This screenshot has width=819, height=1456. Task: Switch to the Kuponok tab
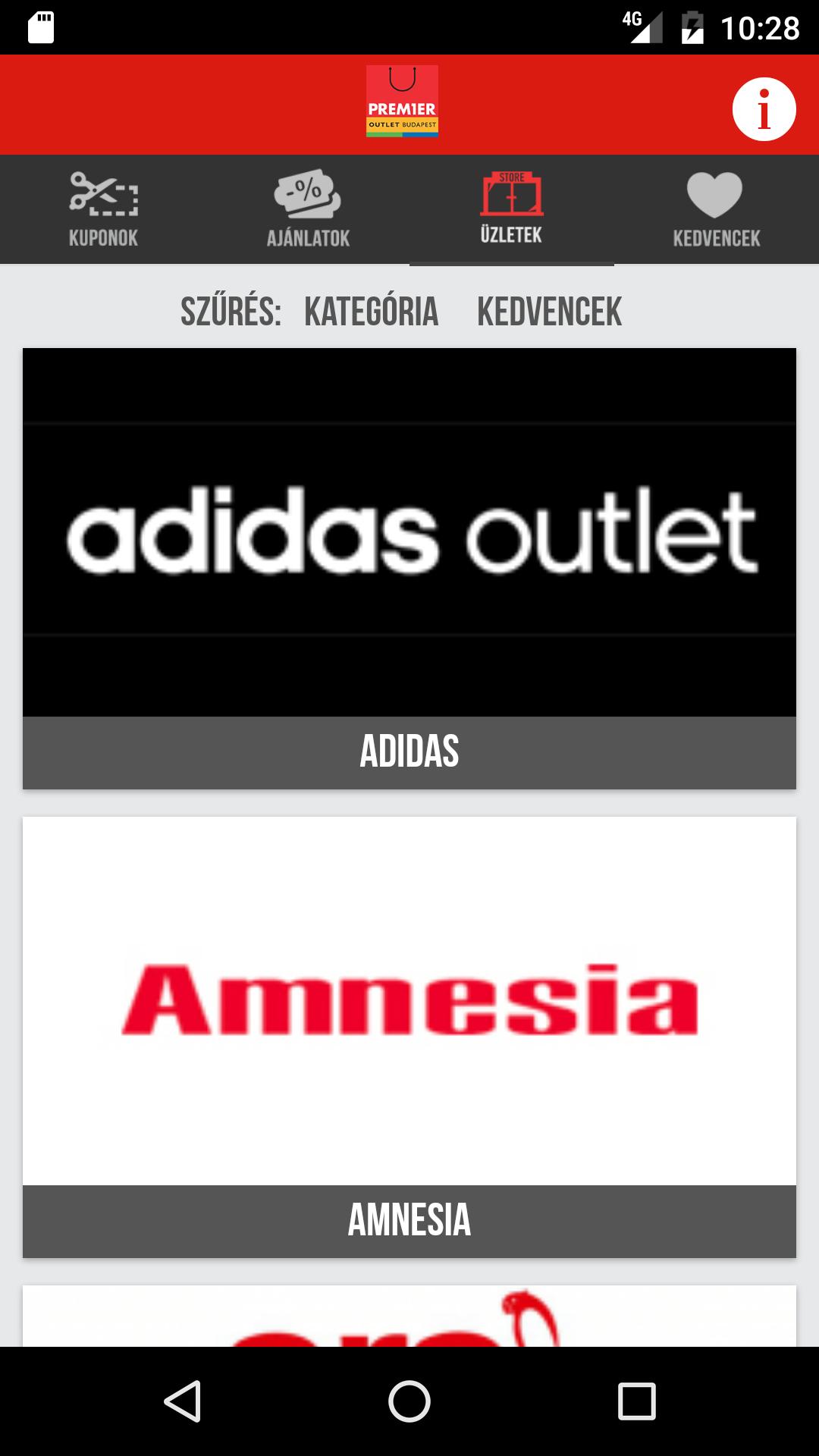102,210
